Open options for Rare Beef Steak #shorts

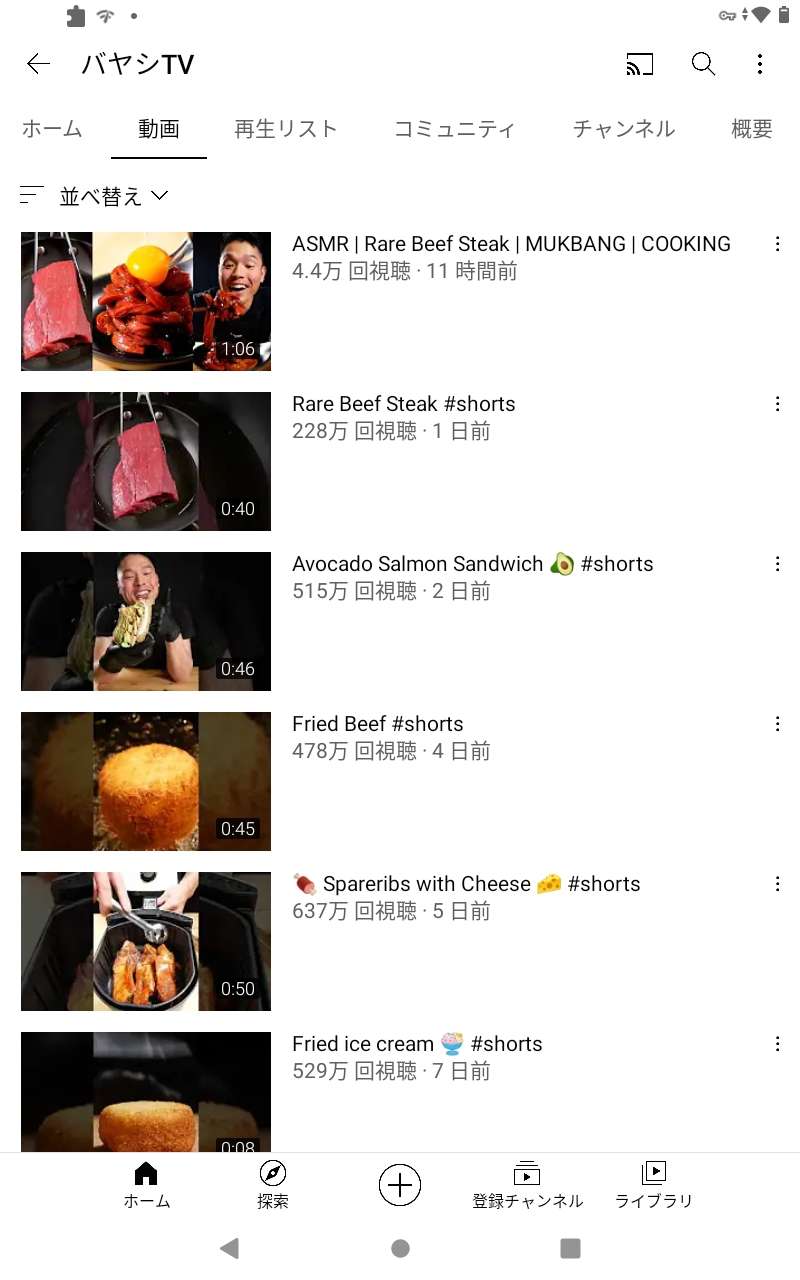pyautogui.click(x=777, y=404)
